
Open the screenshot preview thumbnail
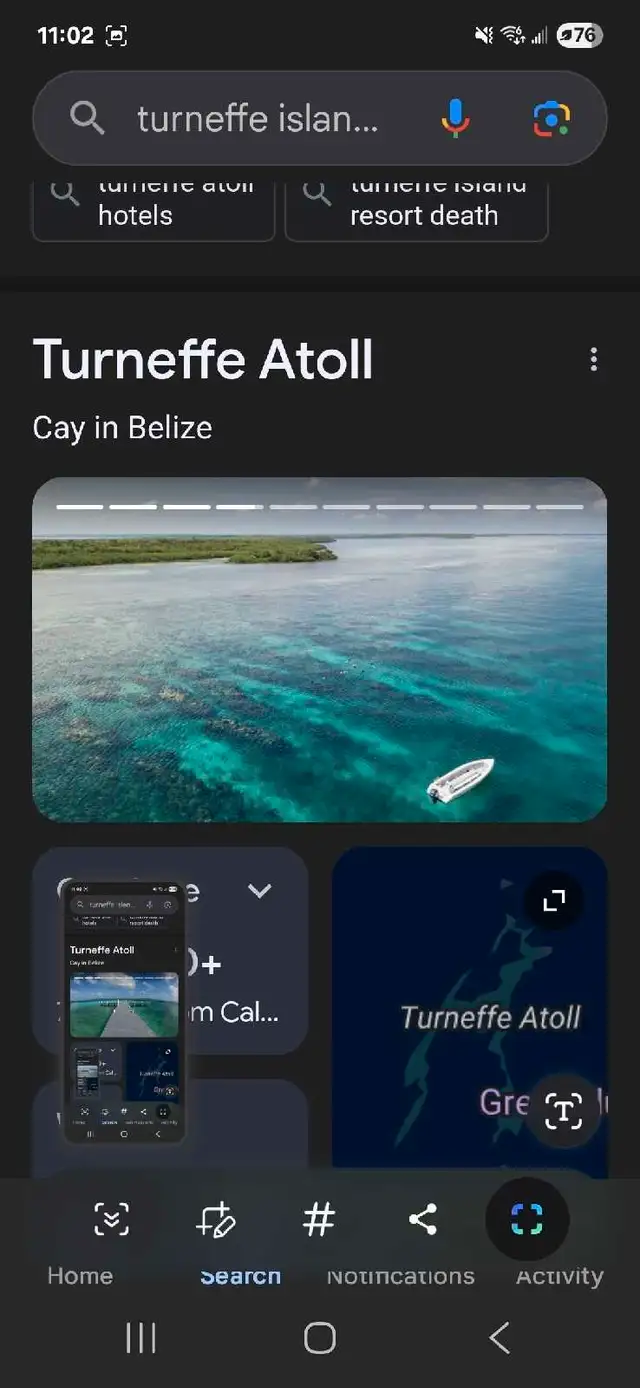coord(124,1011)
